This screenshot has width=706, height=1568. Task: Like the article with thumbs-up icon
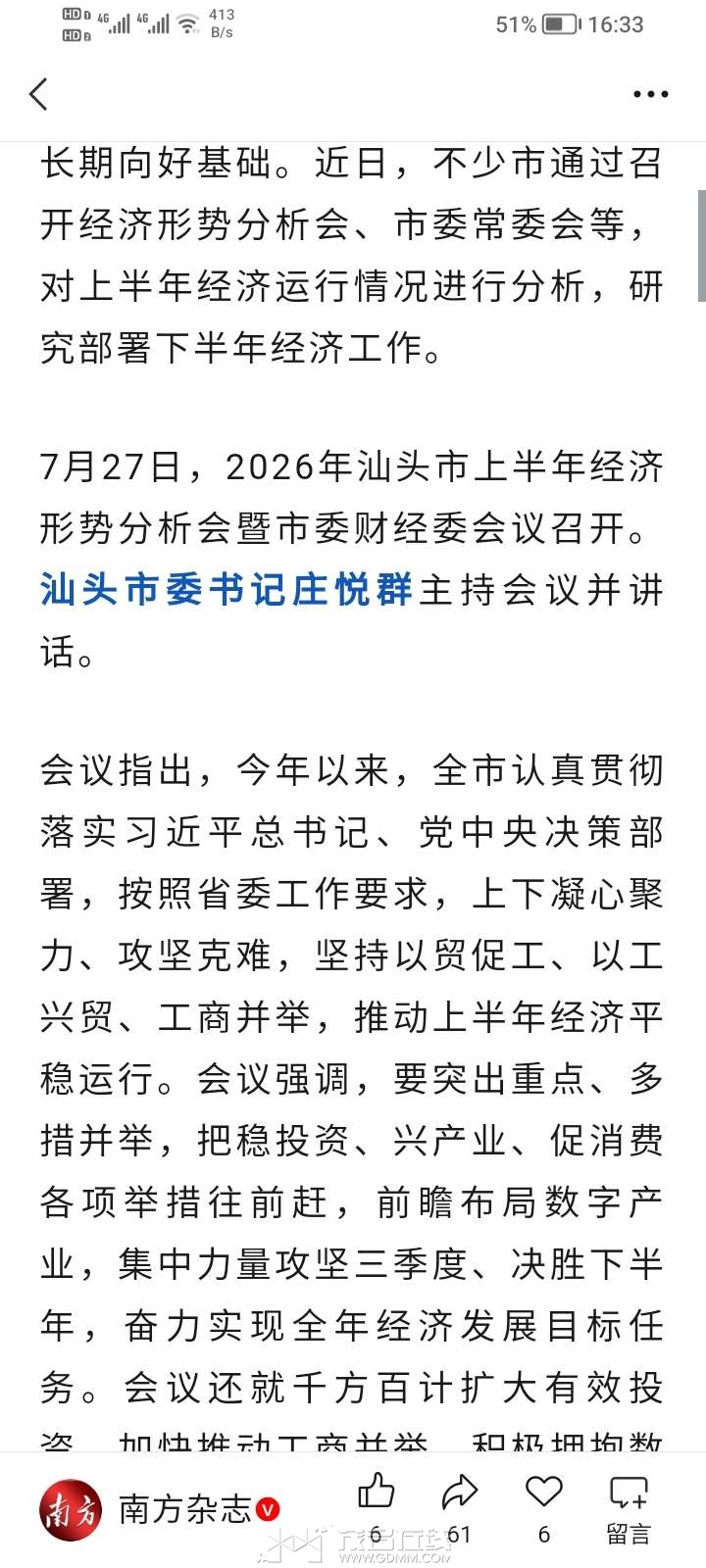[376, 1507]
